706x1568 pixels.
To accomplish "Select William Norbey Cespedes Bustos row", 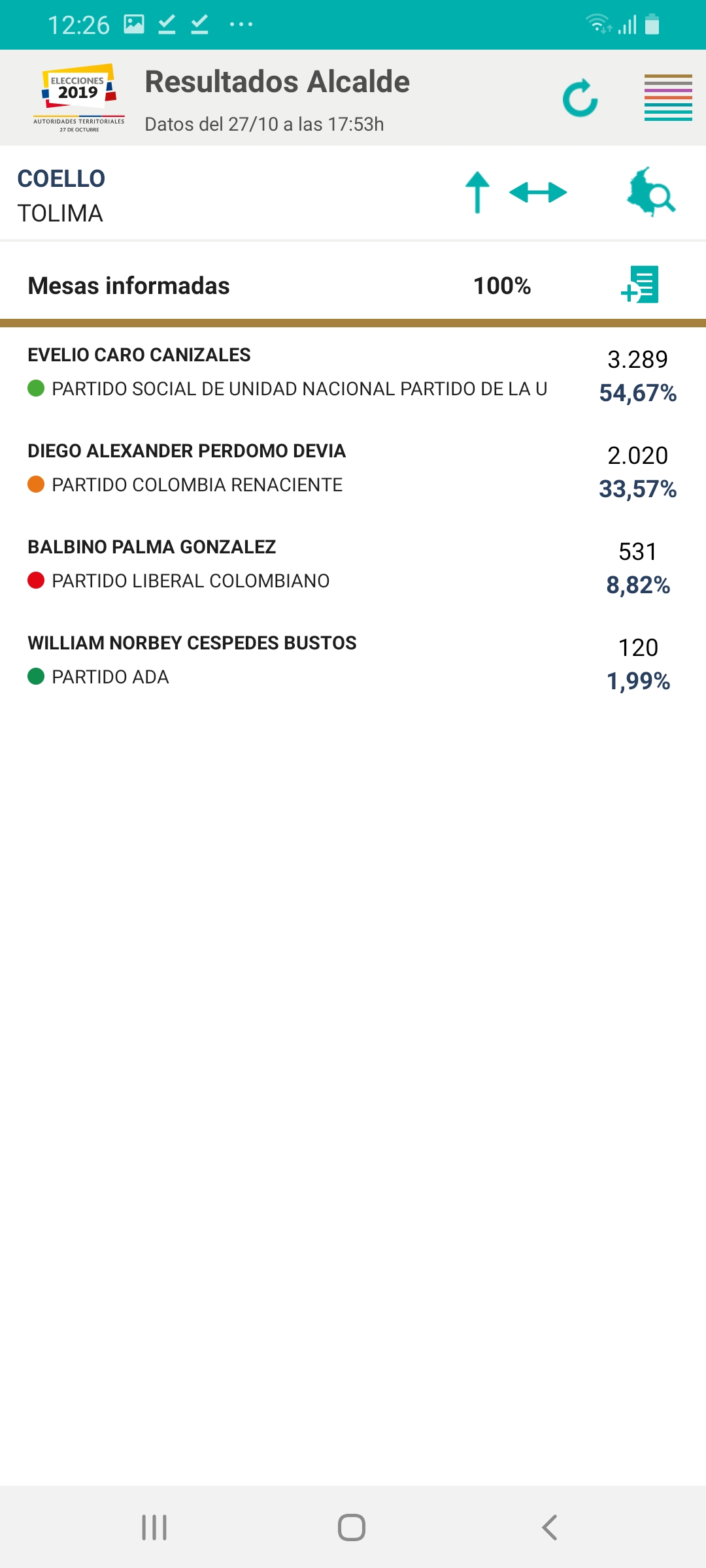I will point(353,663).
